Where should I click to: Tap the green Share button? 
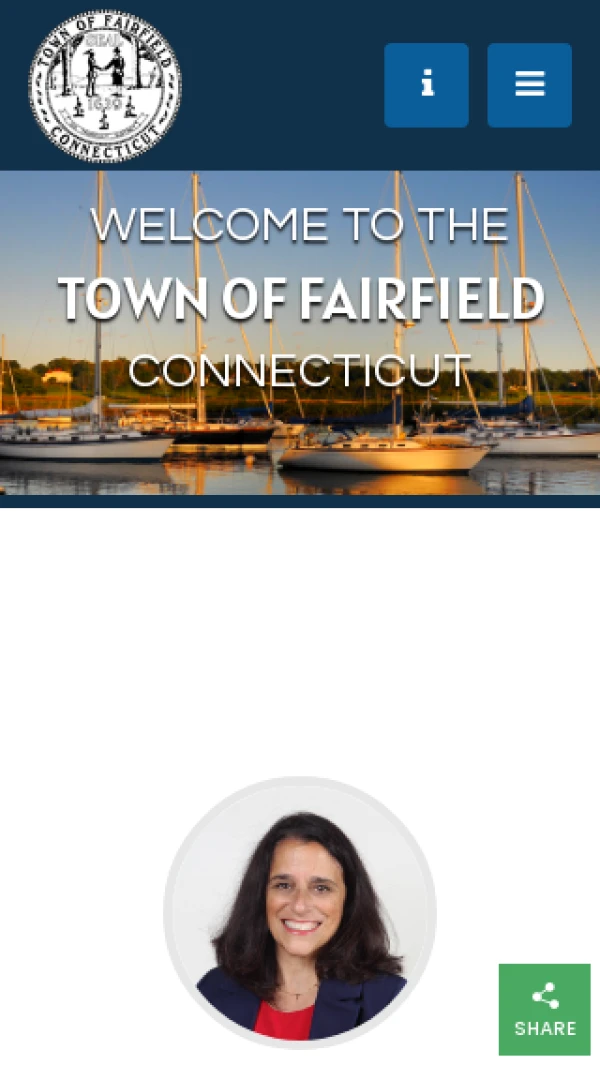coord(544,1009)
